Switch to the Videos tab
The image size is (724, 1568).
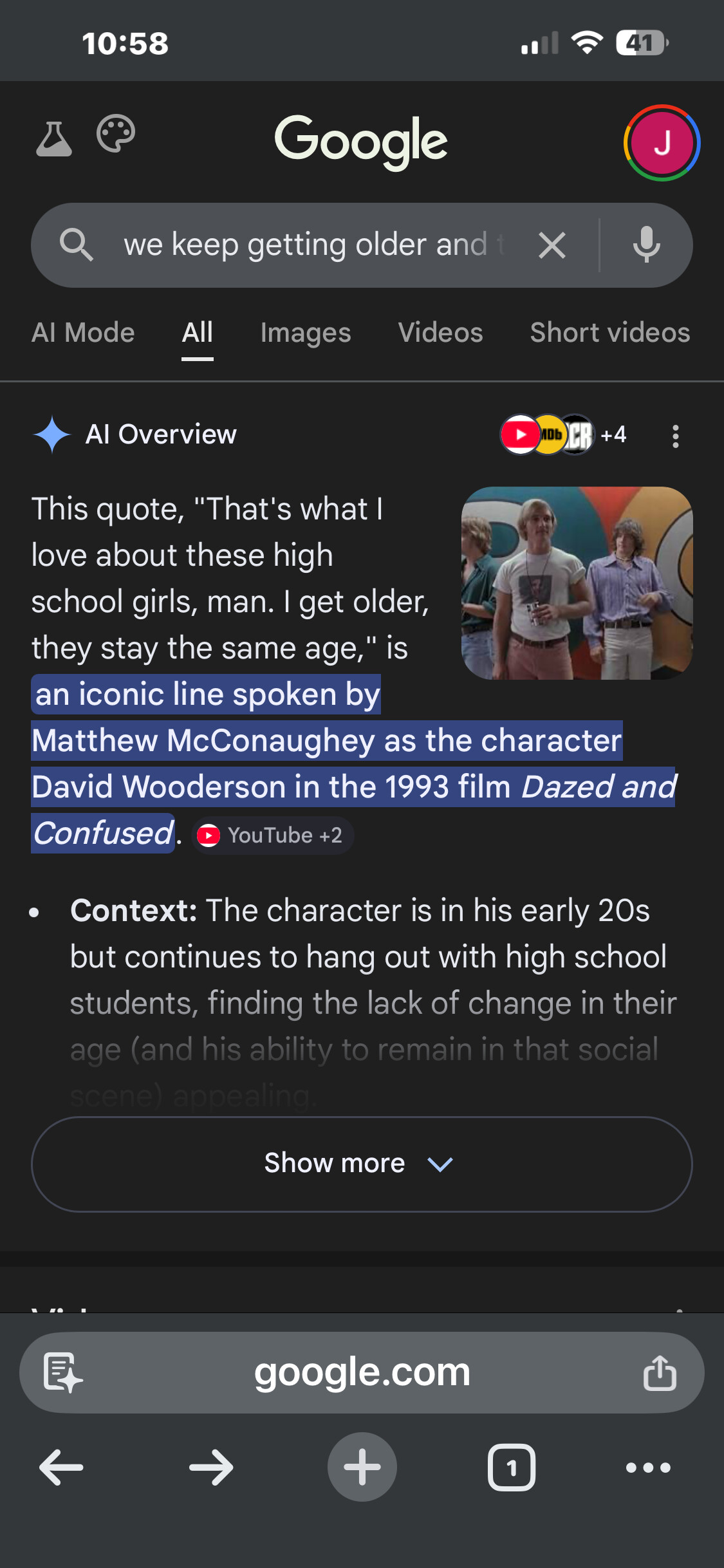[440, 333]
